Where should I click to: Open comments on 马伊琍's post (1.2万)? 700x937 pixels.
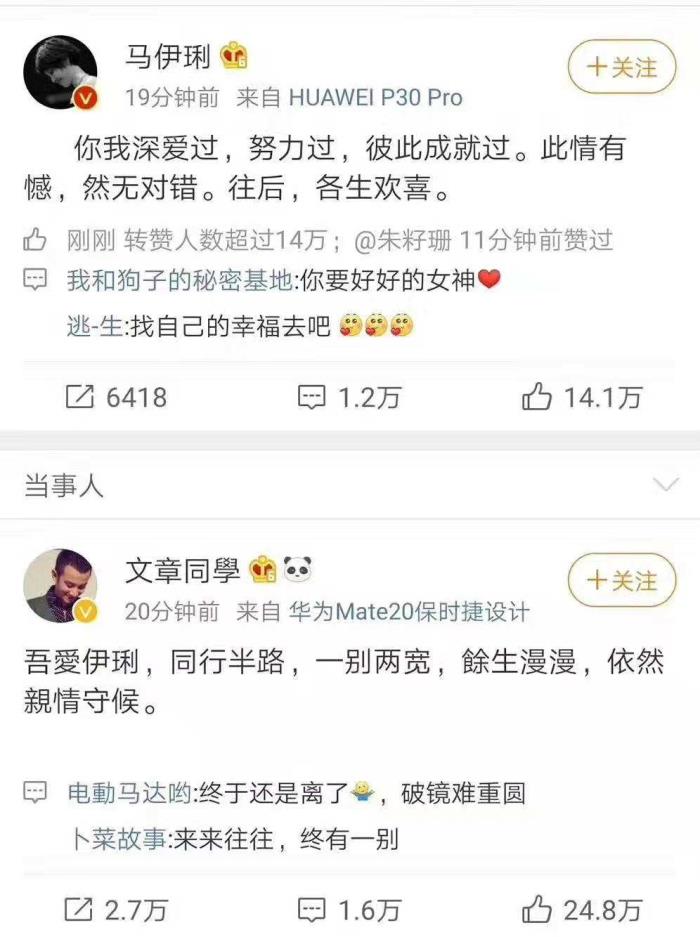click(x=349, y=397)
